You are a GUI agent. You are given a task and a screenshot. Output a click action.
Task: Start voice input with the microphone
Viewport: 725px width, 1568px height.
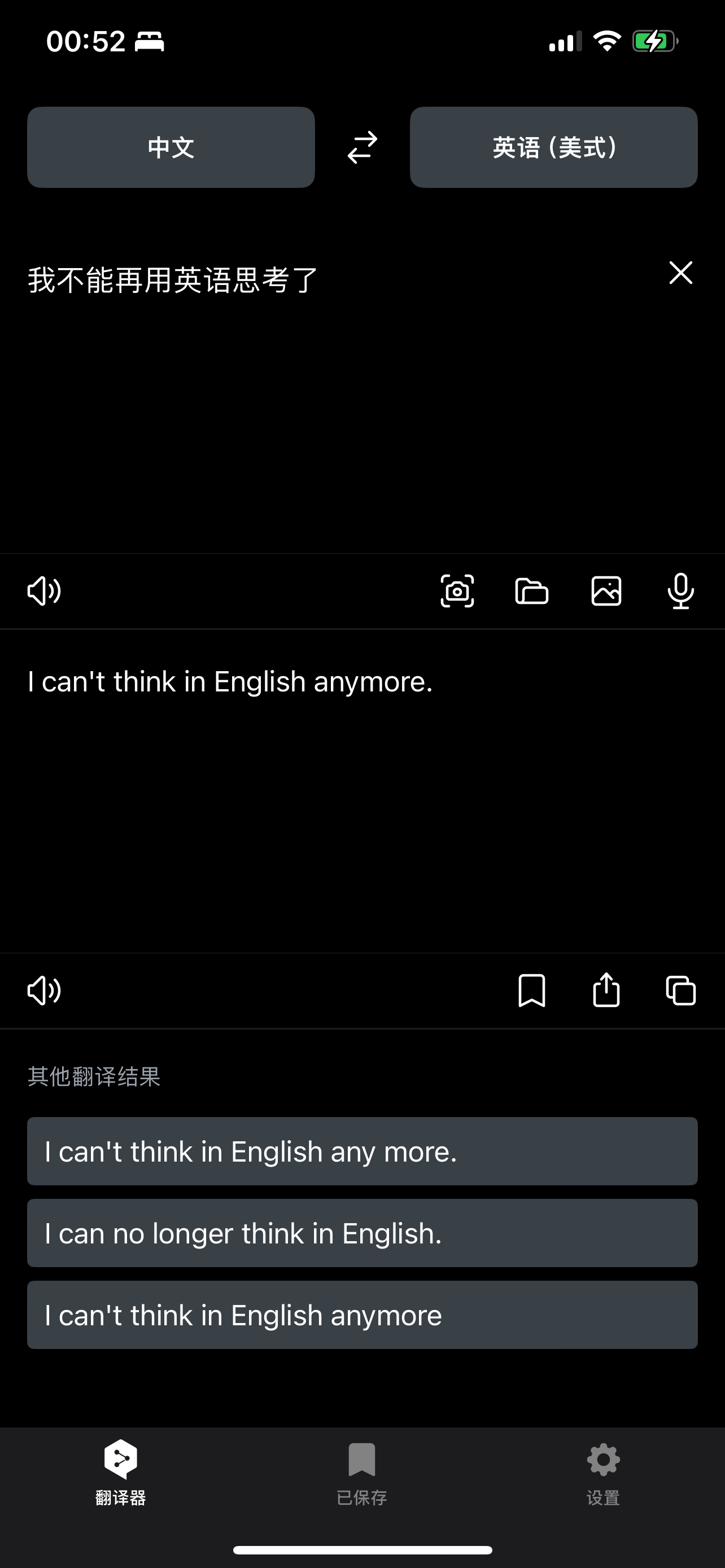click(680, 590)
